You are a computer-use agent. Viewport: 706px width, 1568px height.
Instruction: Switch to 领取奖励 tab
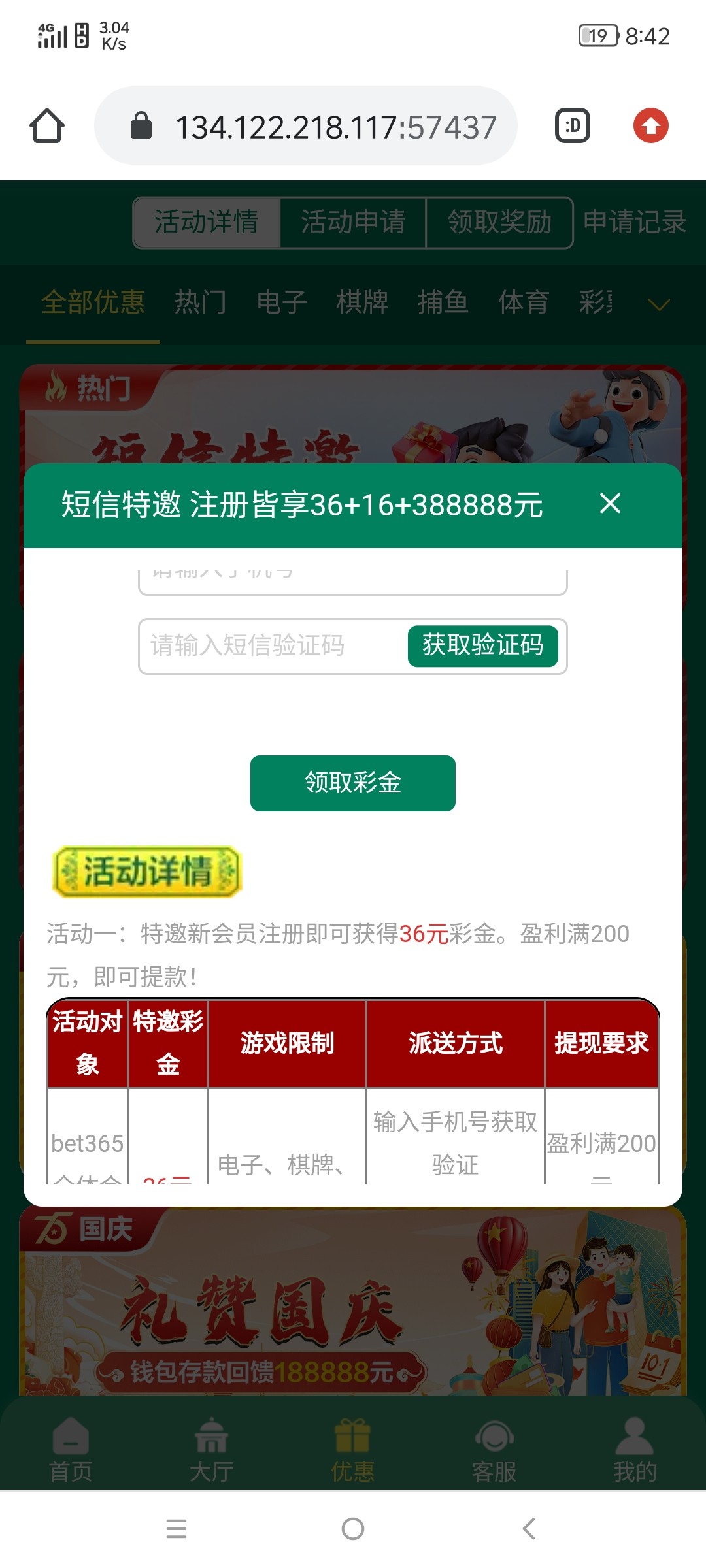pos(499,222)
